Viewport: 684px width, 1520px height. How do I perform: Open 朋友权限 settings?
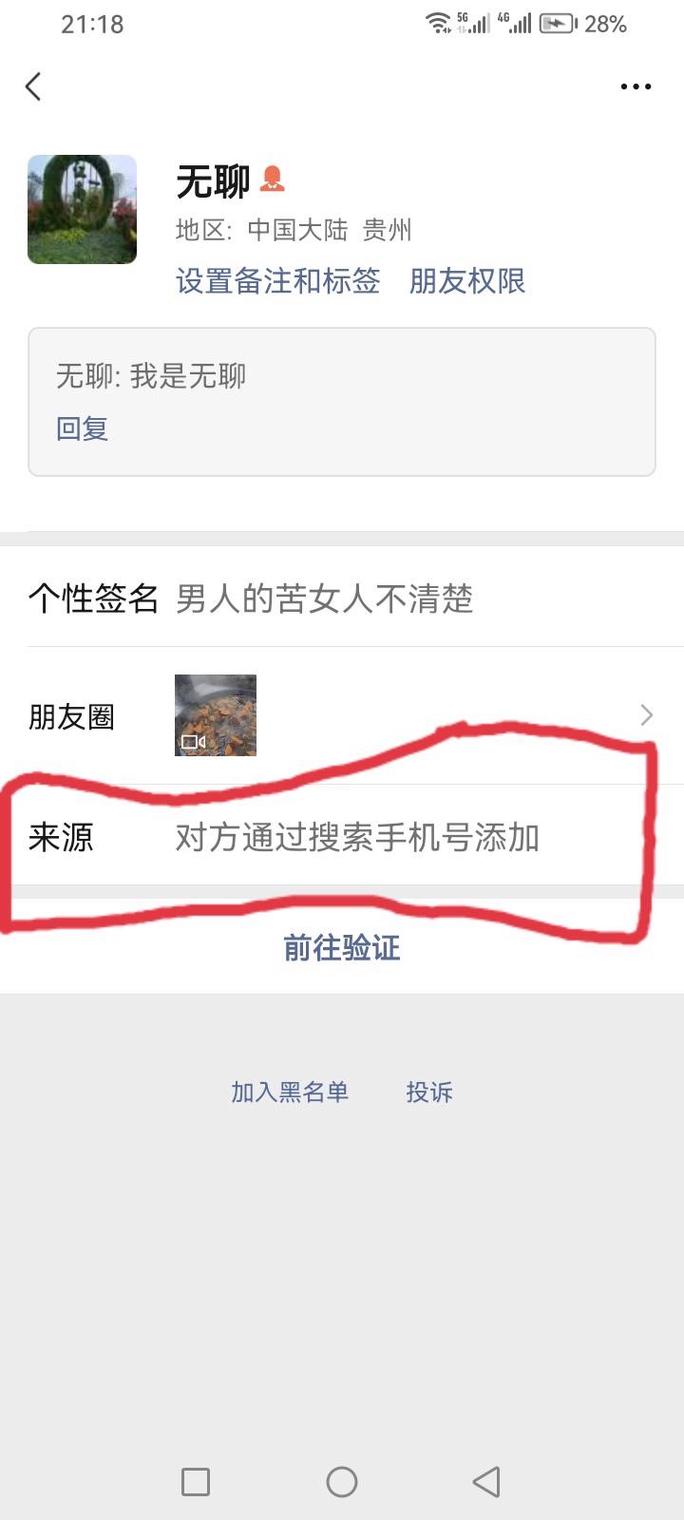pos(467,281)
